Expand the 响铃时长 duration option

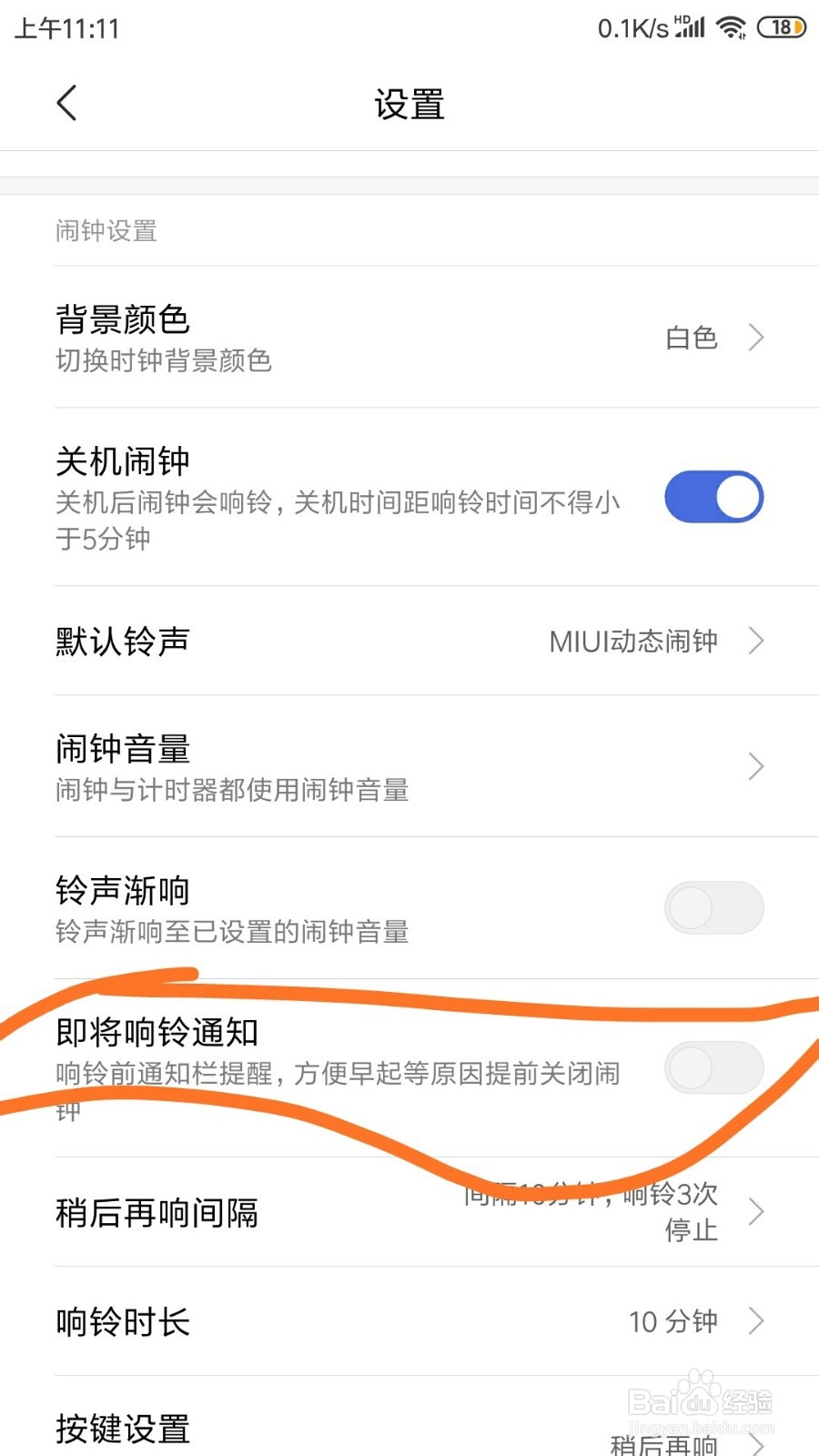(x=409, y=1321)
